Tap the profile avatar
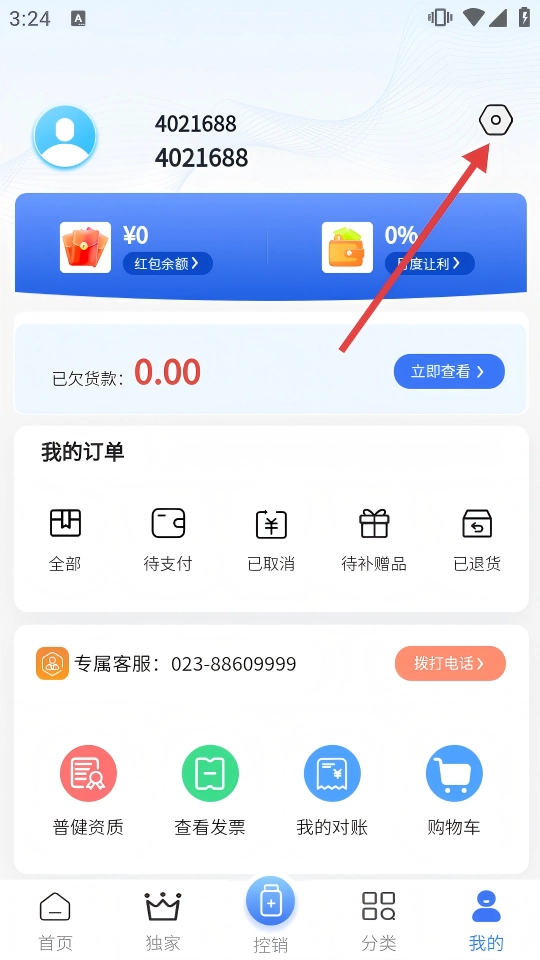The width and height of the screenshot is (540, 960). (65, 137)
